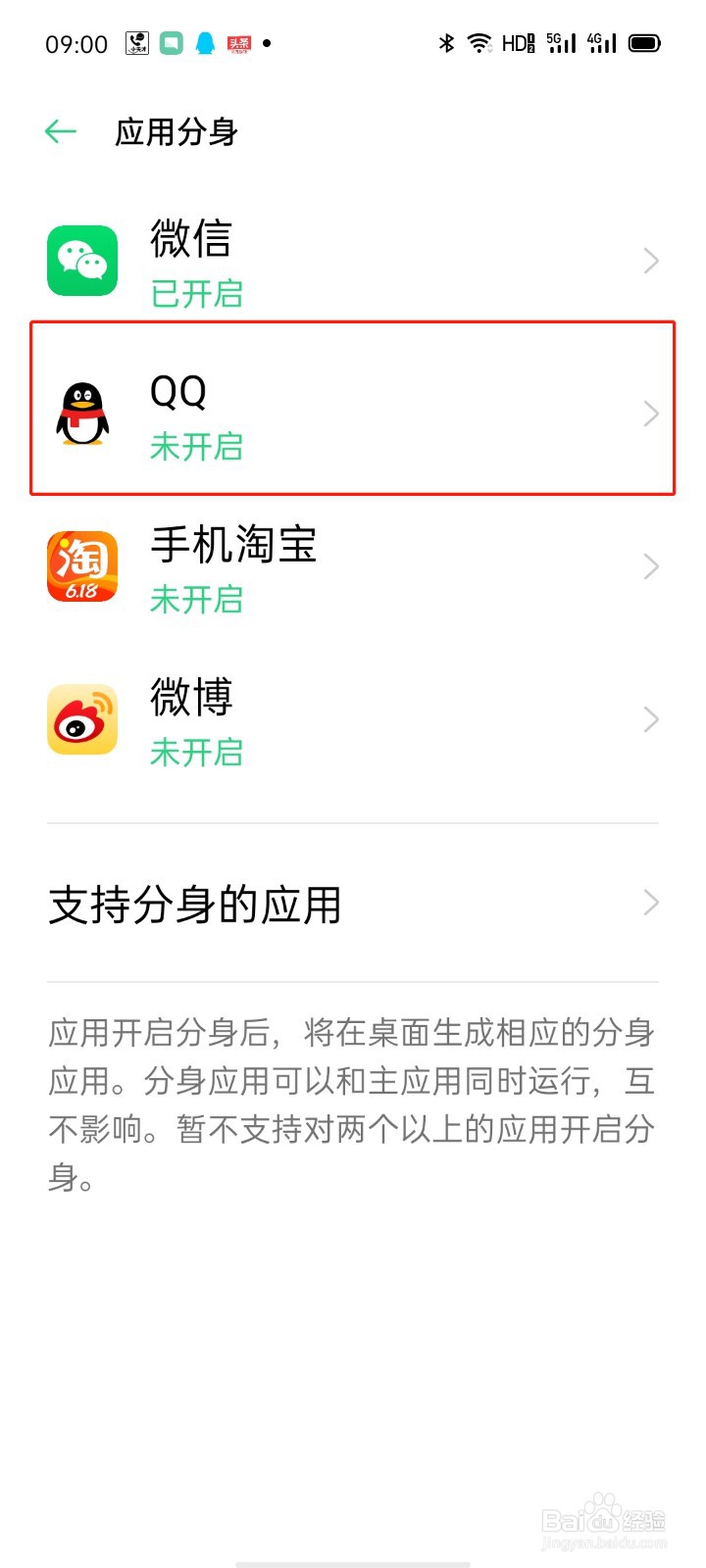
Task: Tap the Wi-Fi indicator in the status bar
Action: [480, 43]
